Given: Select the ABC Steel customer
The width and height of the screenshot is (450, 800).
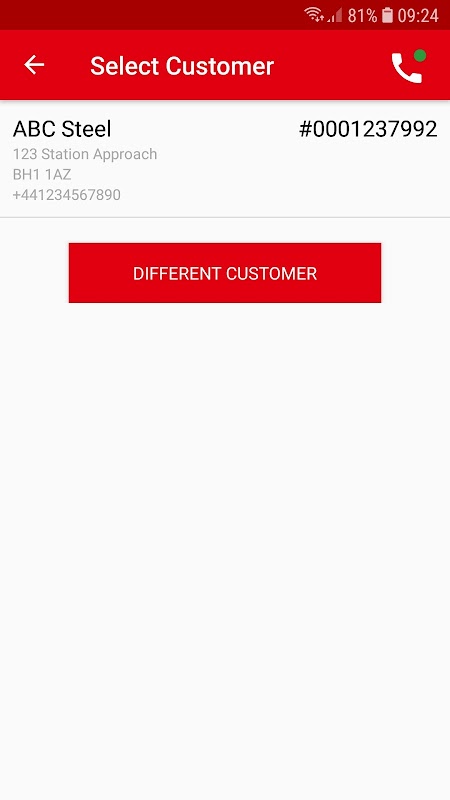Looking at the screenshot, I should pyautogui.click(x=225, y=159).
